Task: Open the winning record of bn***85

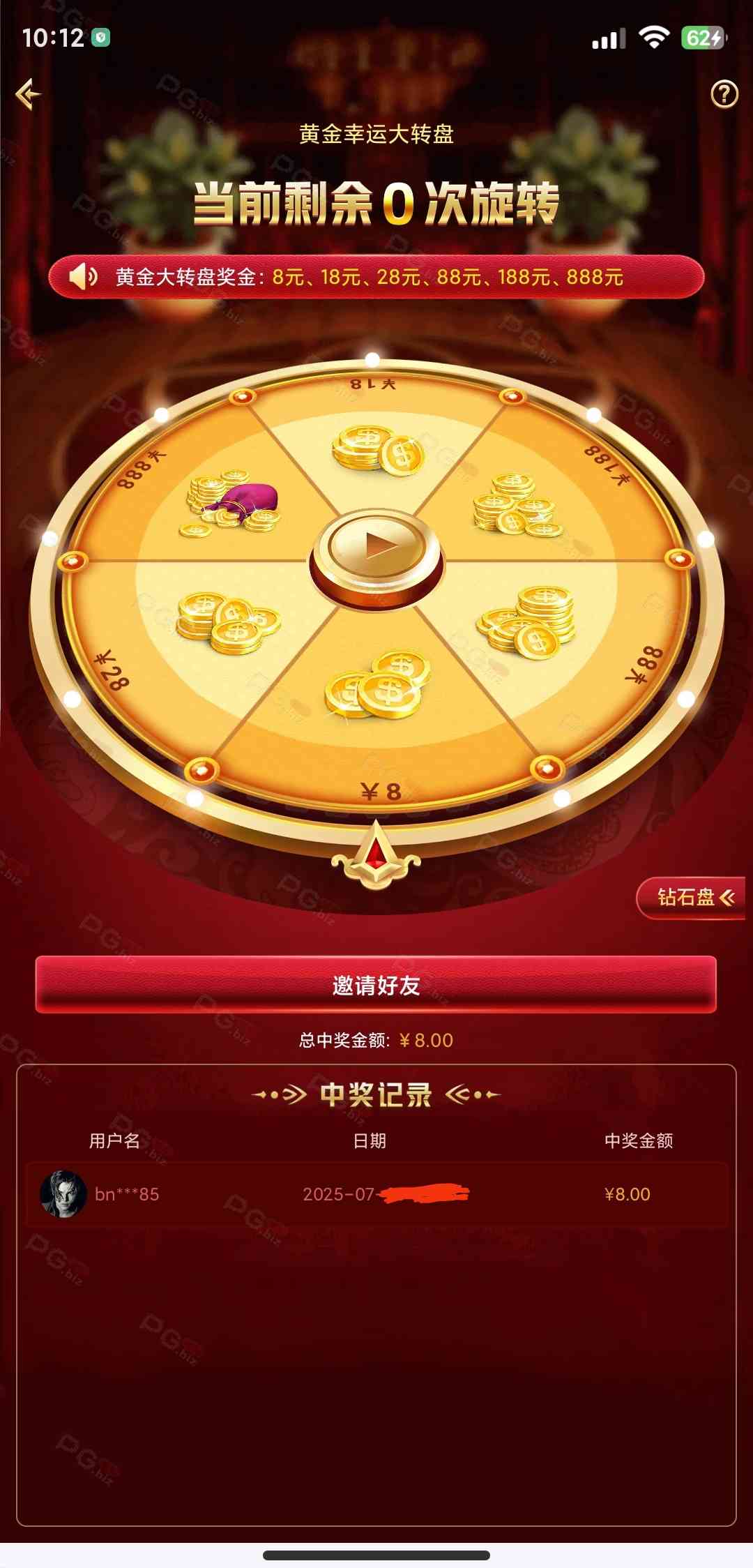Action: point(376,1194)
